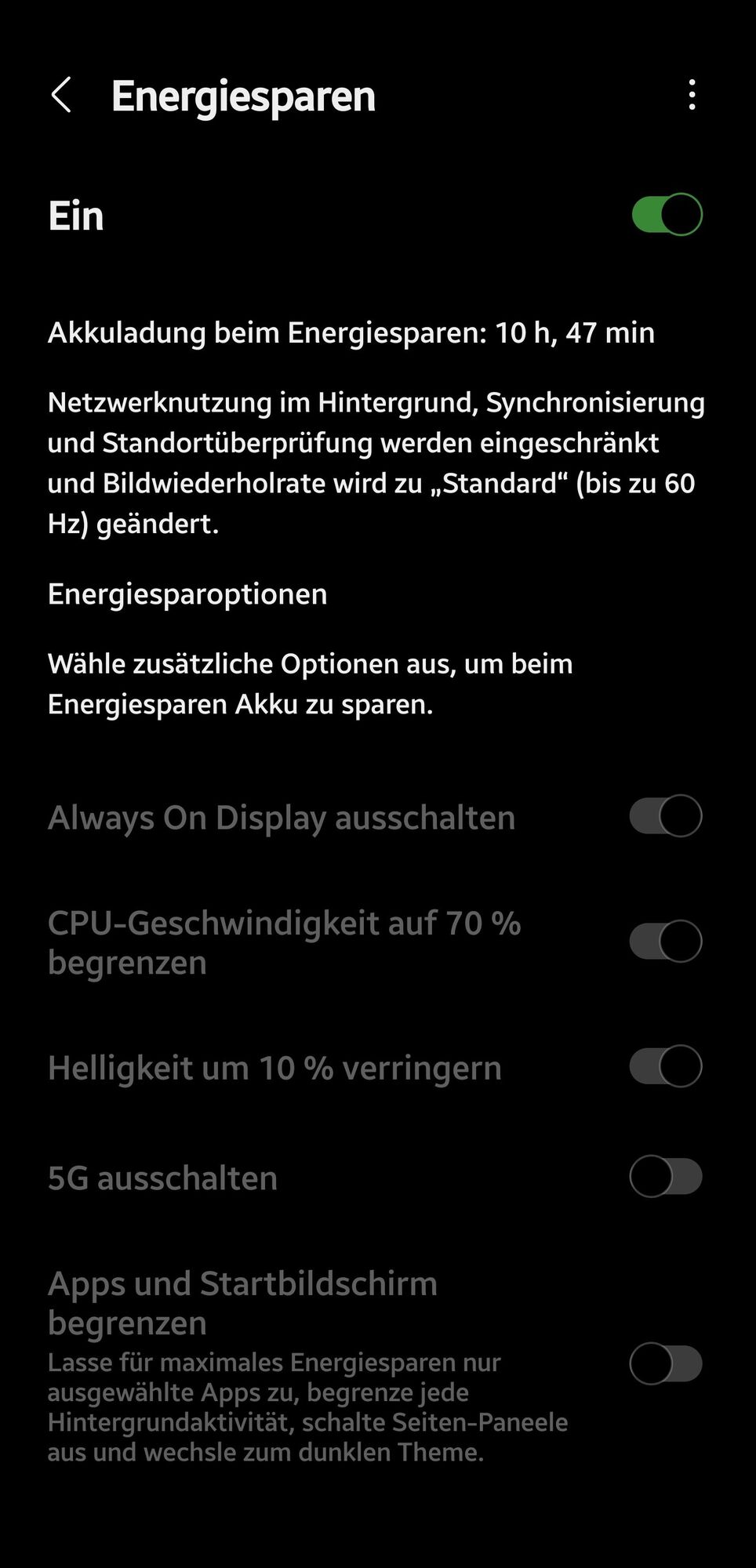756x1568 pixels.
Task: Enable Apps und Startbildschirm begrenzen
Action: click(x=665, y=1364)
